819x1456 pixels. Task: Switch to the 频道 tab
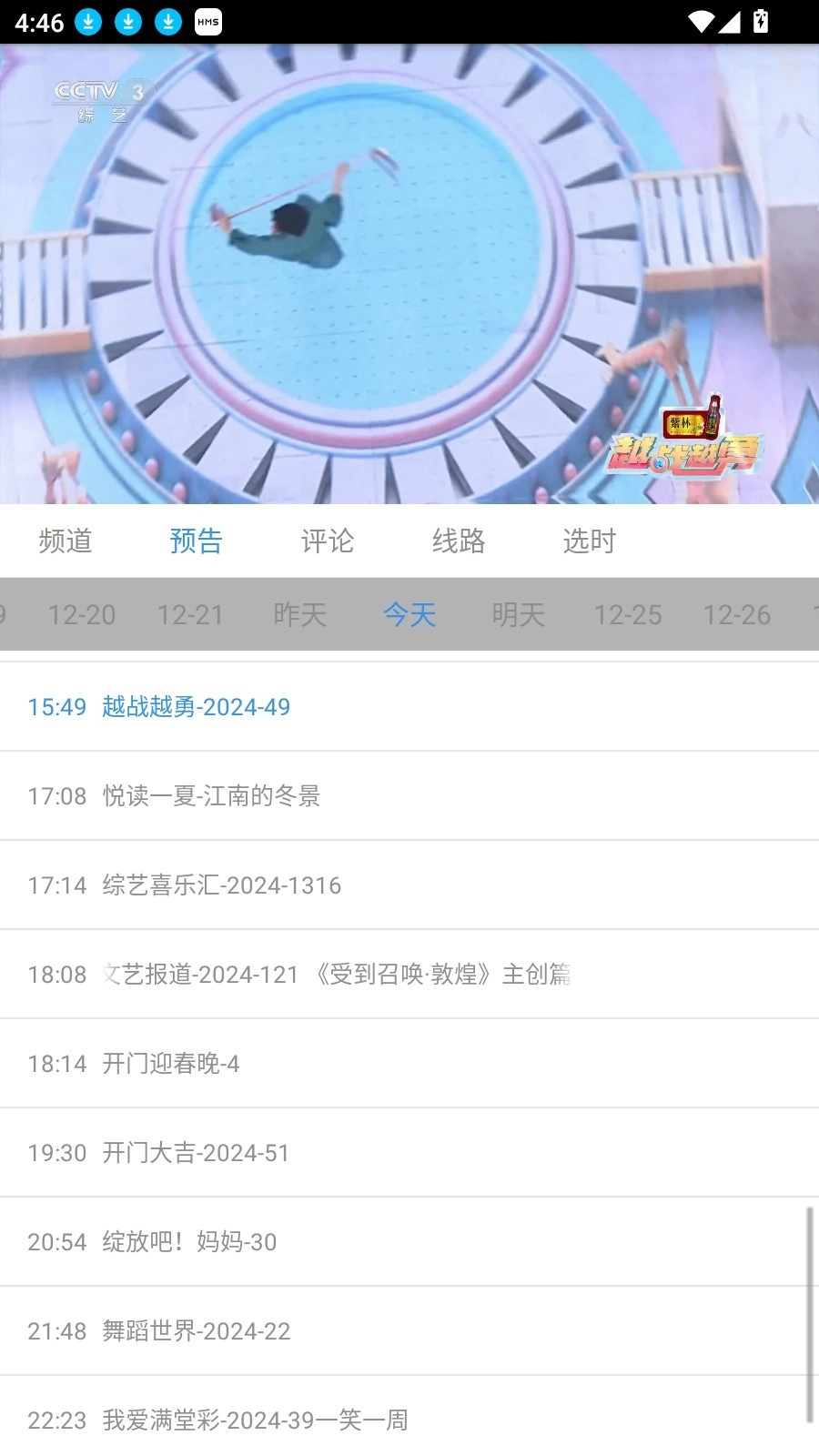pos(66,541)
